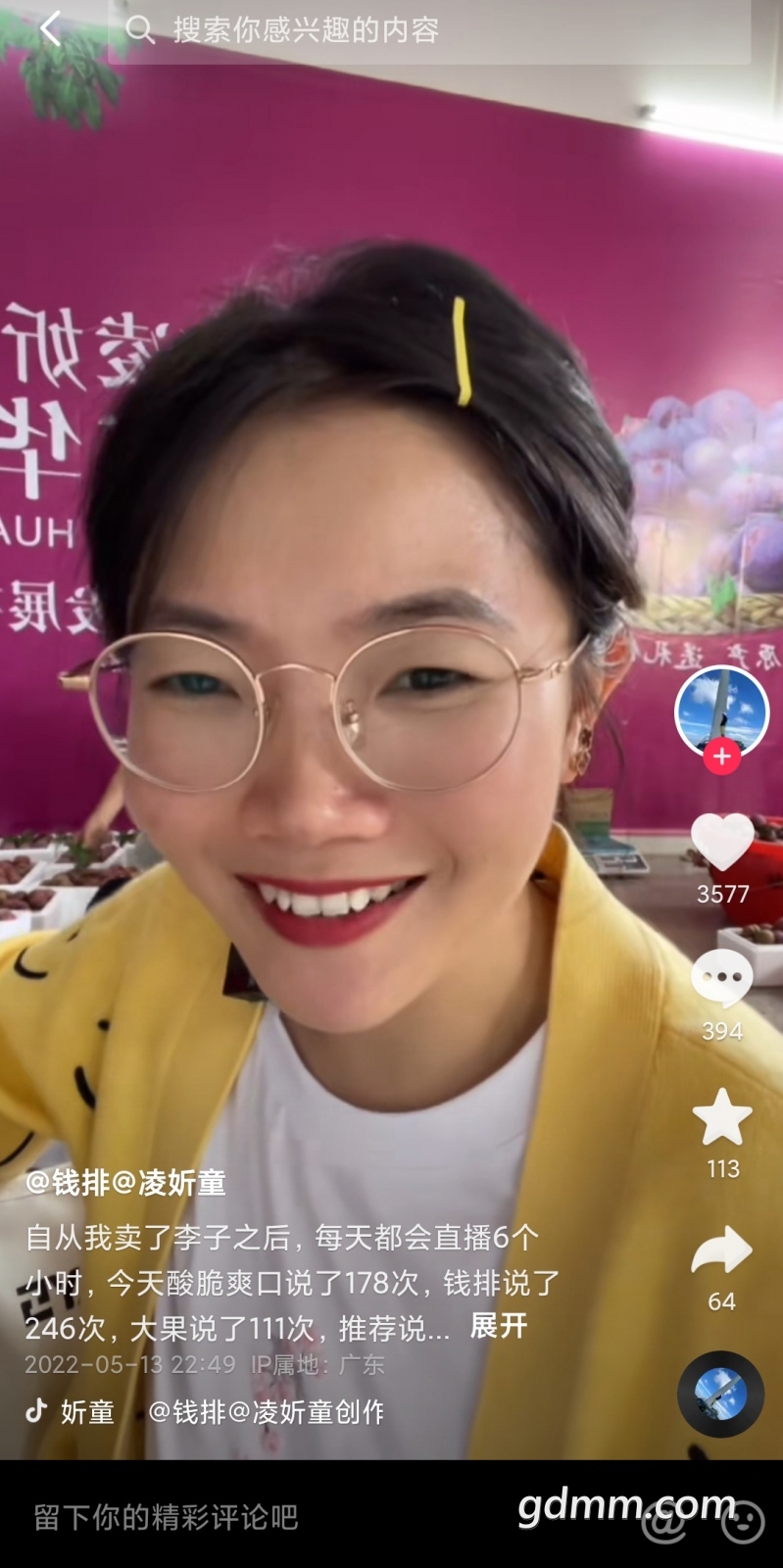Open the comments with 394 replies
Image resolution: width=783 pixels, height=1568 pixels.
tap(722, 980)
